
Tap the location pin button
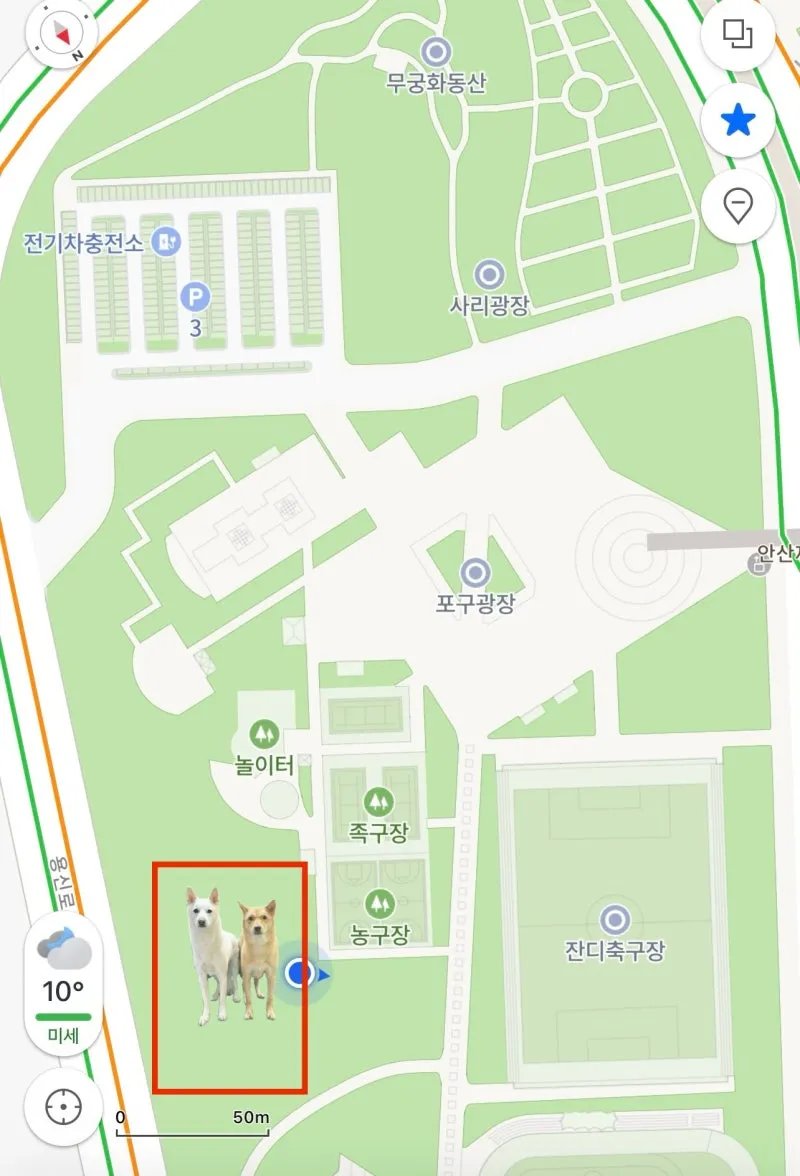click(738, 208)
